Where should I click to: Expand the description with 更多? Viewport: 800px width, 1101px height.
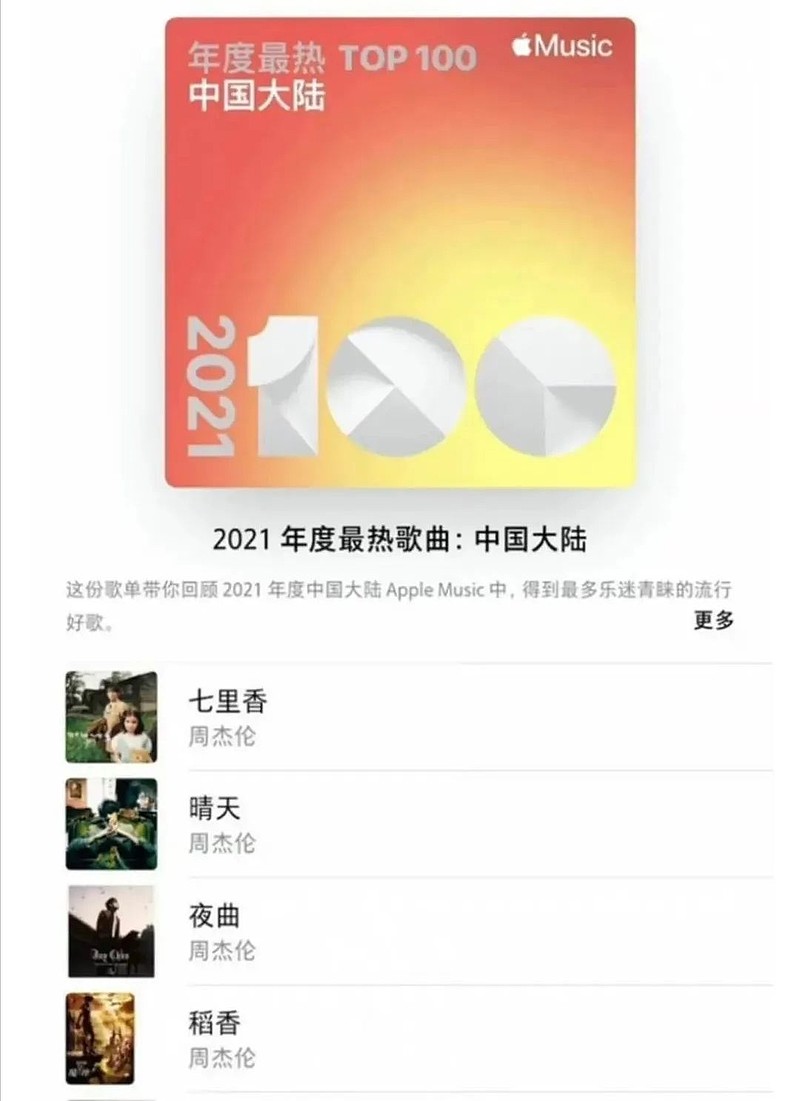[714, 620]
